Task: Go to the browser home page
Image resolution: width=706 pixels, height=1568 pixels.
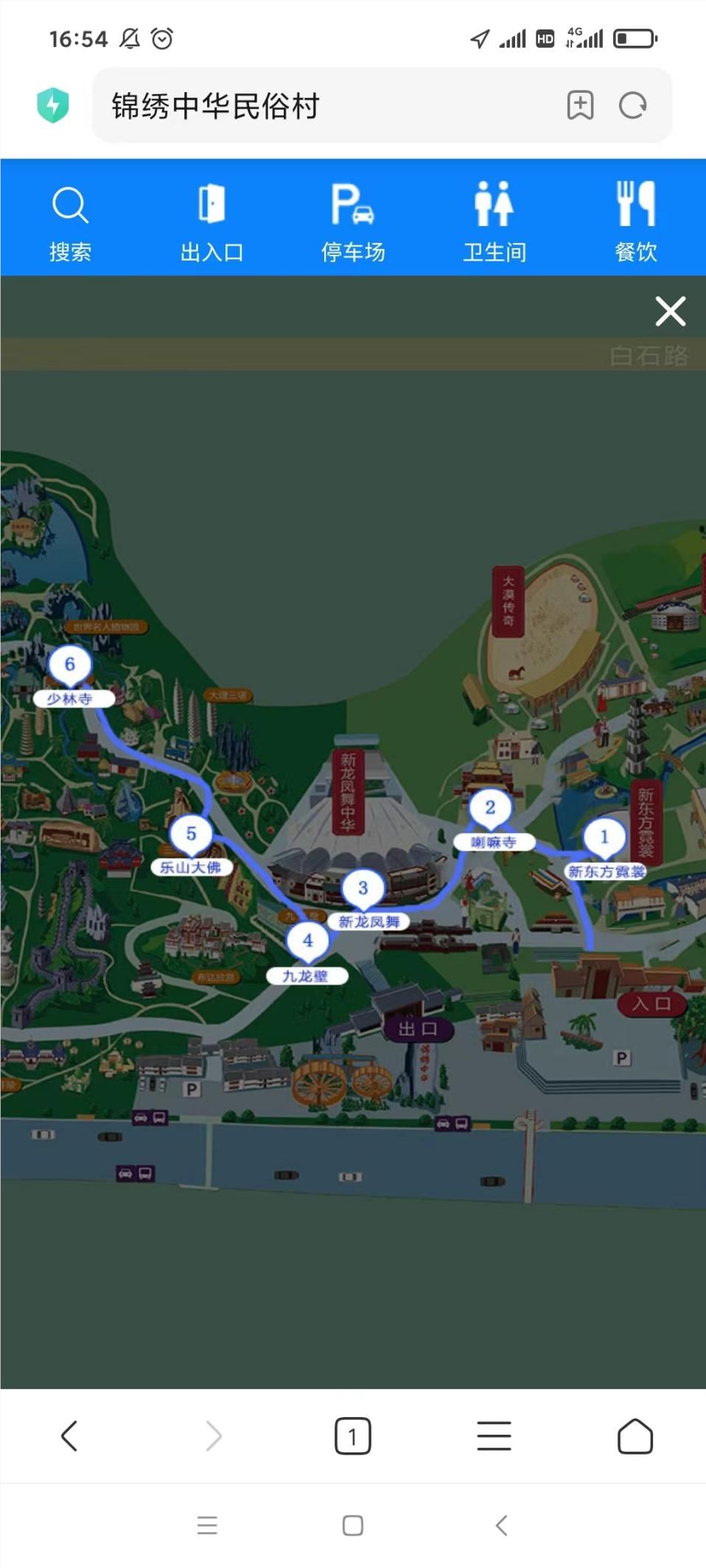Action: tap(635, 1435)
